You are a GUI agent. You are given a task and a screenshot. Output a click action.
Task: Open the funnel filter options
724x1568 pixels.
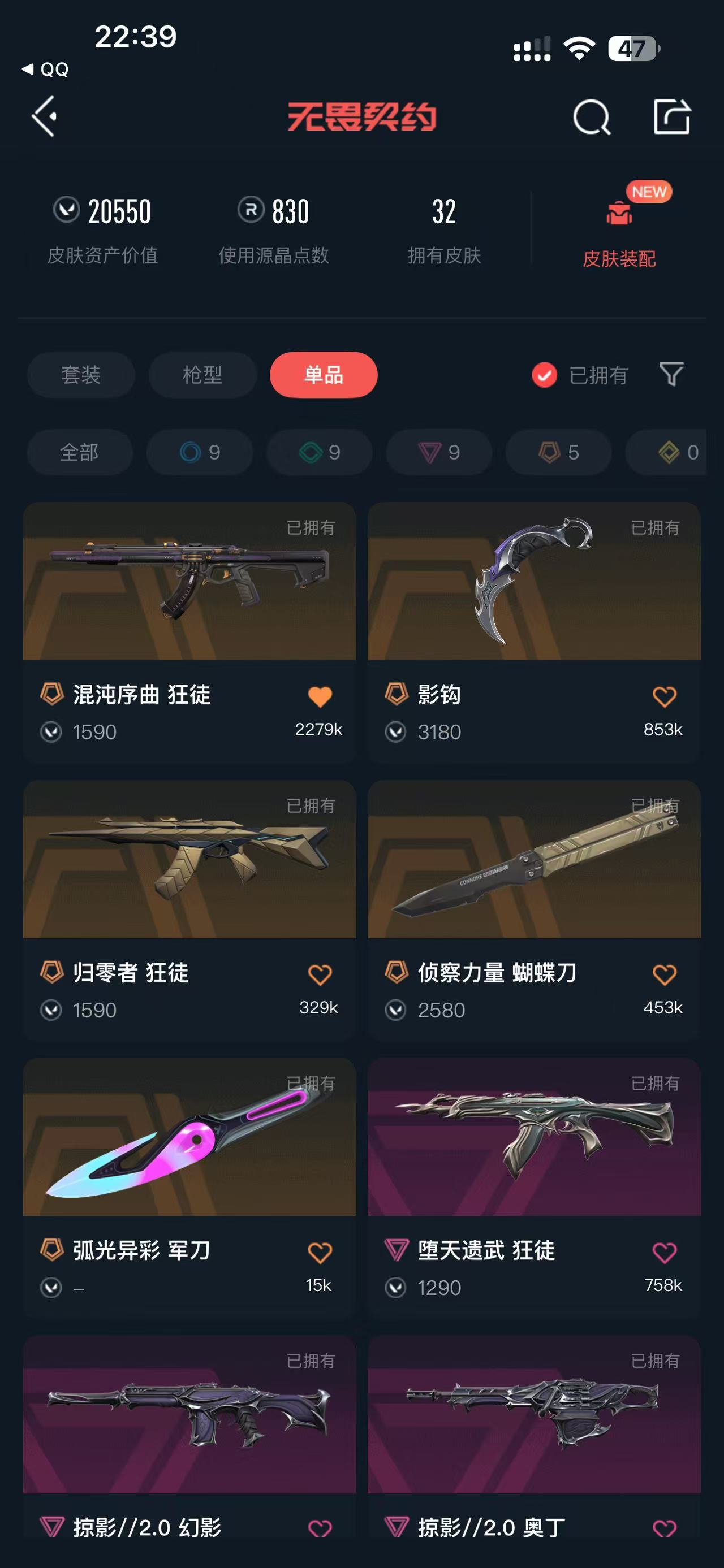pyautogui.click(x=671, y=374)
